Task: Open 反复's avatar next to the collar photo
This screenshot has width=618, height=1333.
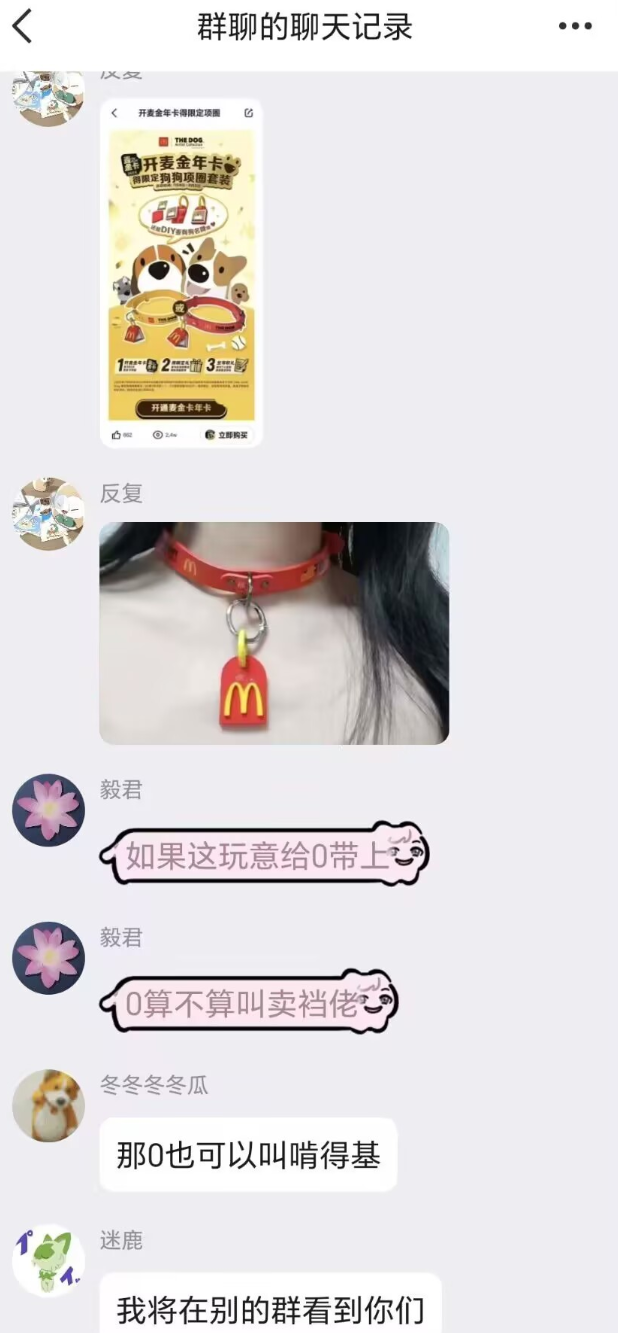Action: [48, 514]
